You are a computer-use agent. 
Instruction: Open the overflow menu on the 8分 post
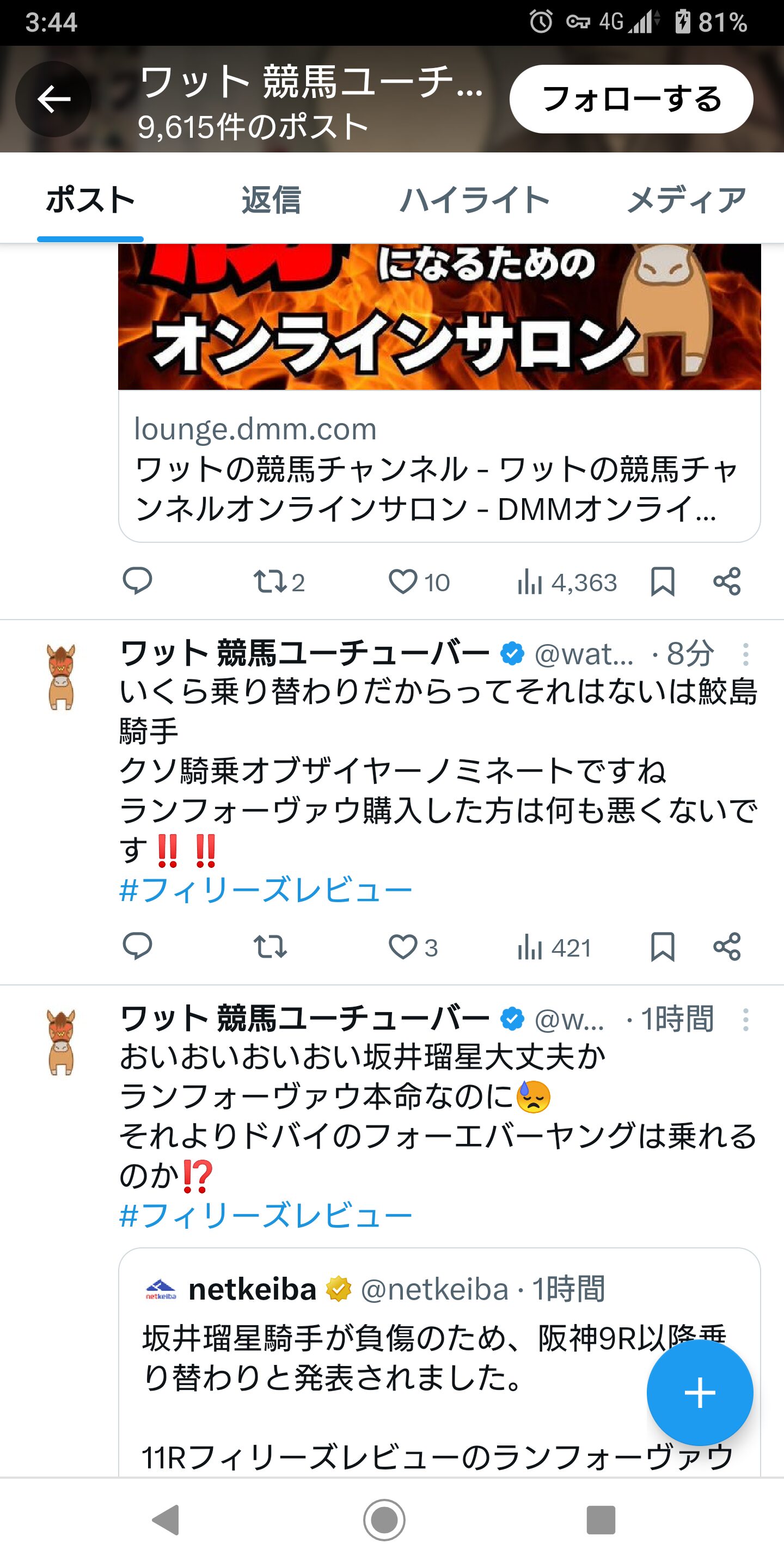pyautogui.click(x=746, y=654)
